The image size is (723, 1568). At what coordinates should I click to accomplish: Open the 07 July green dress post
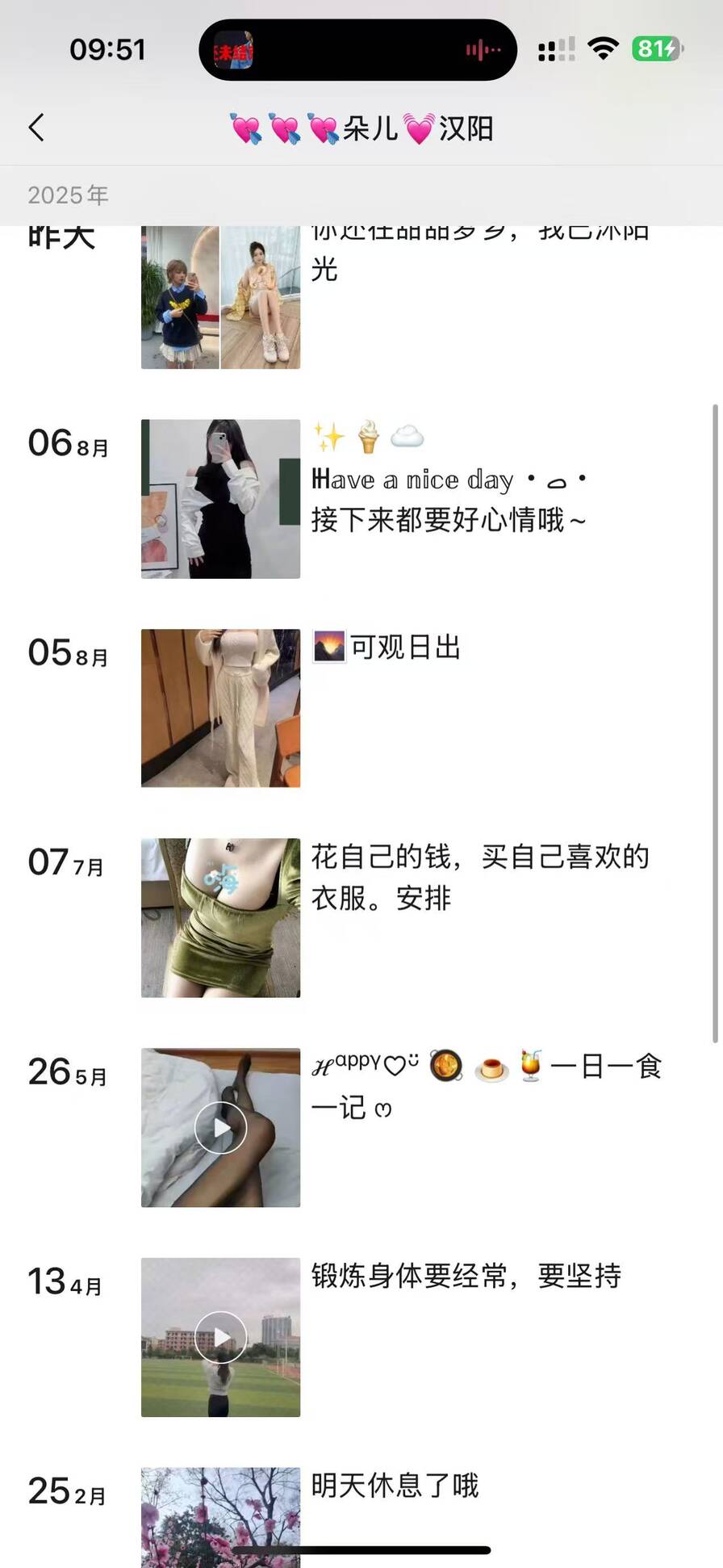220,917
